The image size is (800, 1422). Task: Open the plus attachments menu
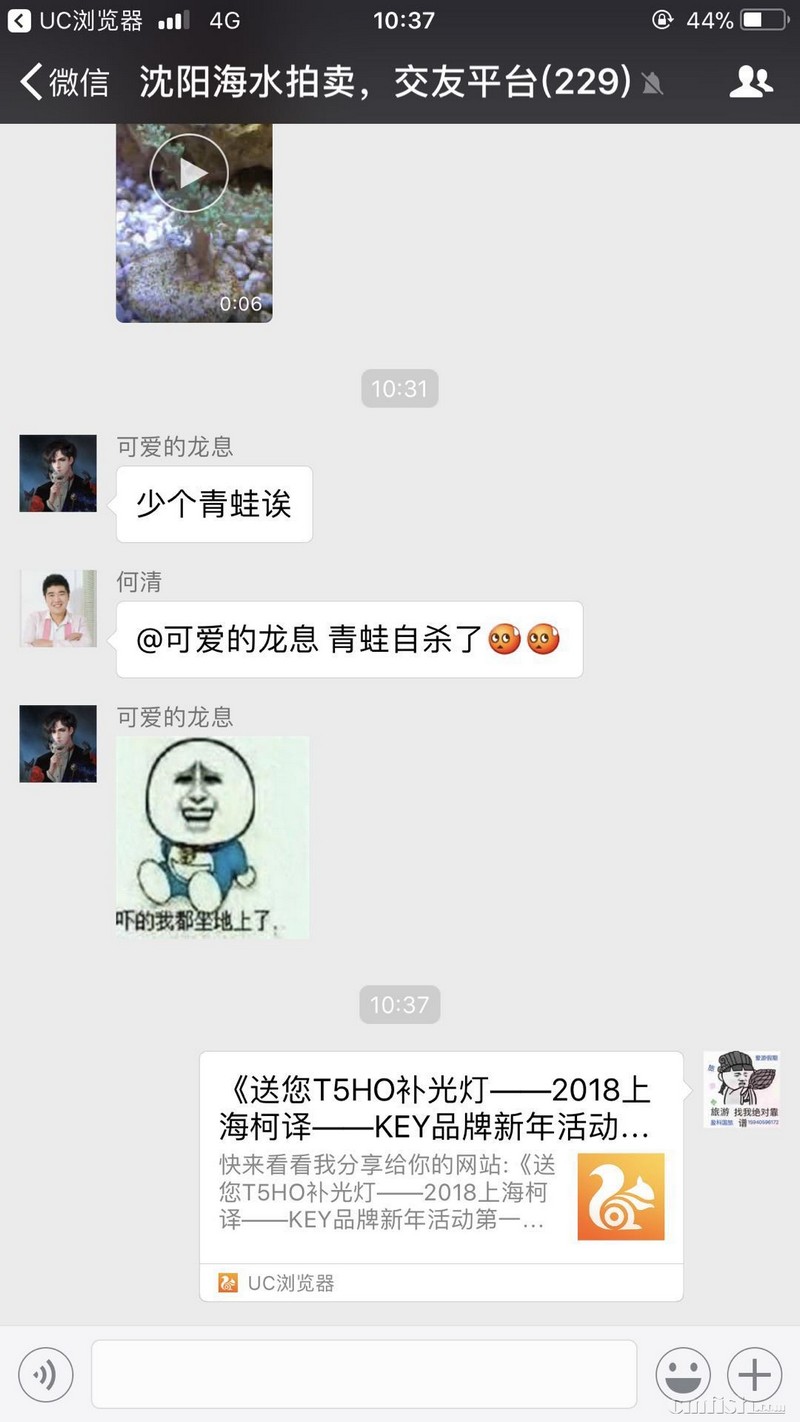click(x=754, y=1374)
